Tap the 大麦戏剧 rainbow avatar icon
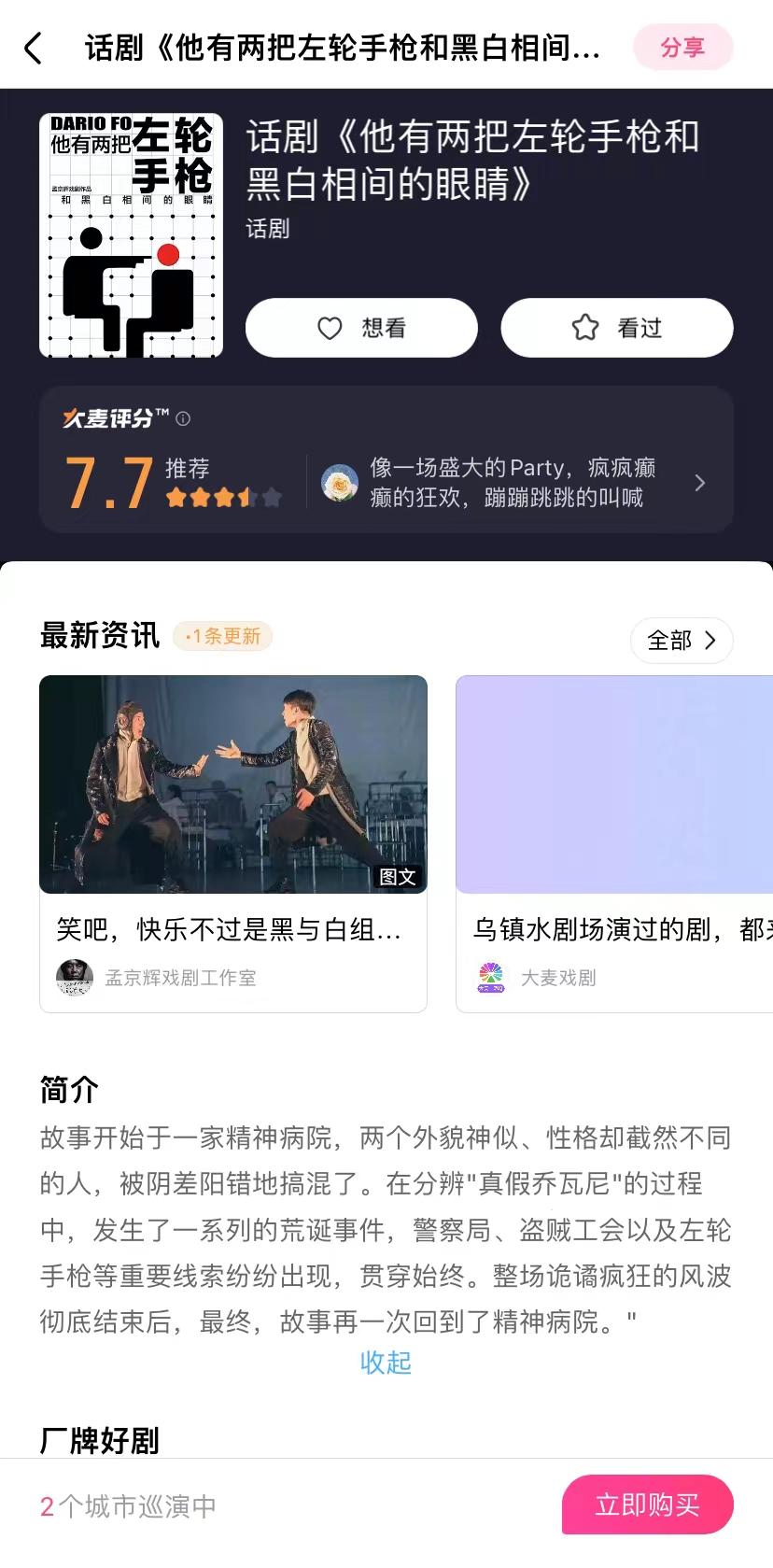Screen dimensions: 773x1568 coord(491,978)
